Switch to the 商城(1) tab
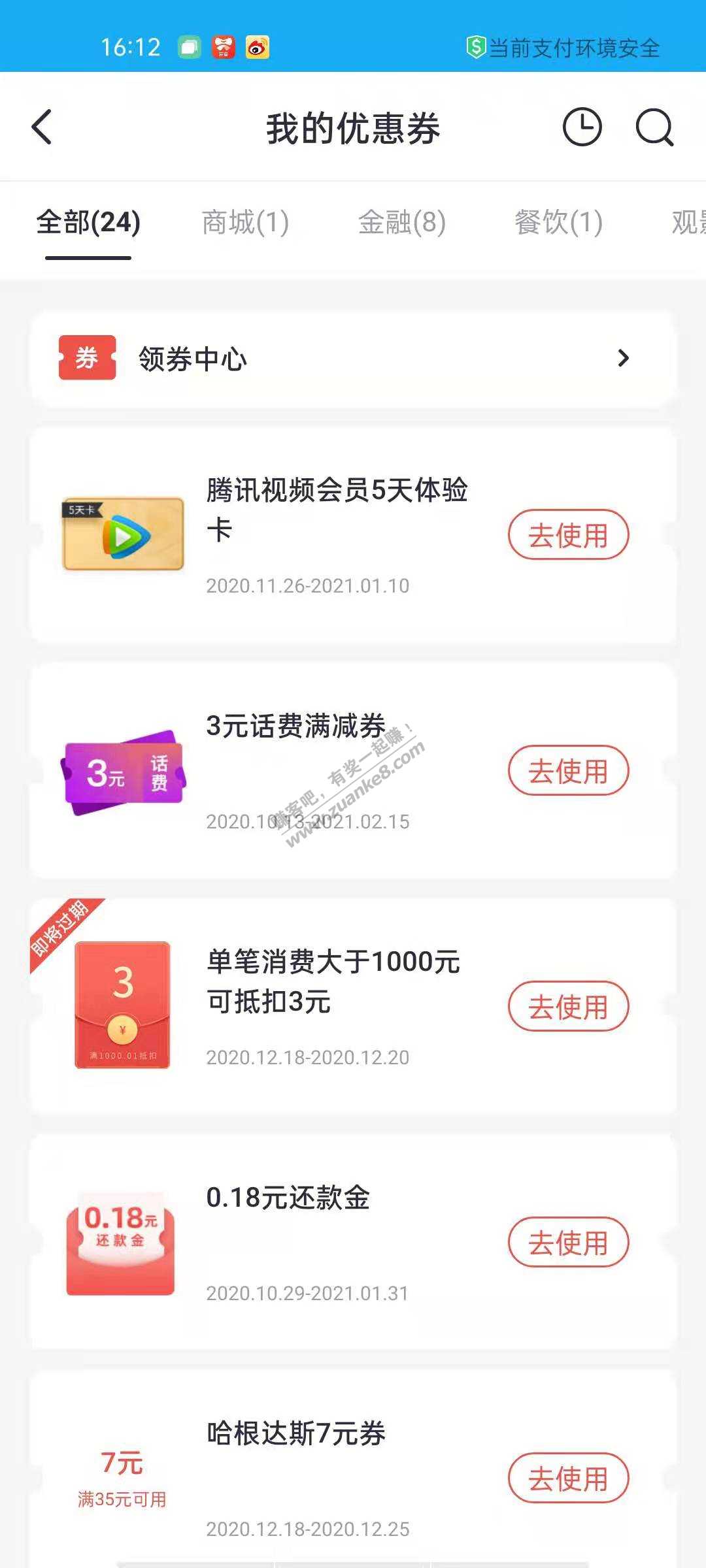This screenshot has height=1568, width=706. [x=245, y=223]
